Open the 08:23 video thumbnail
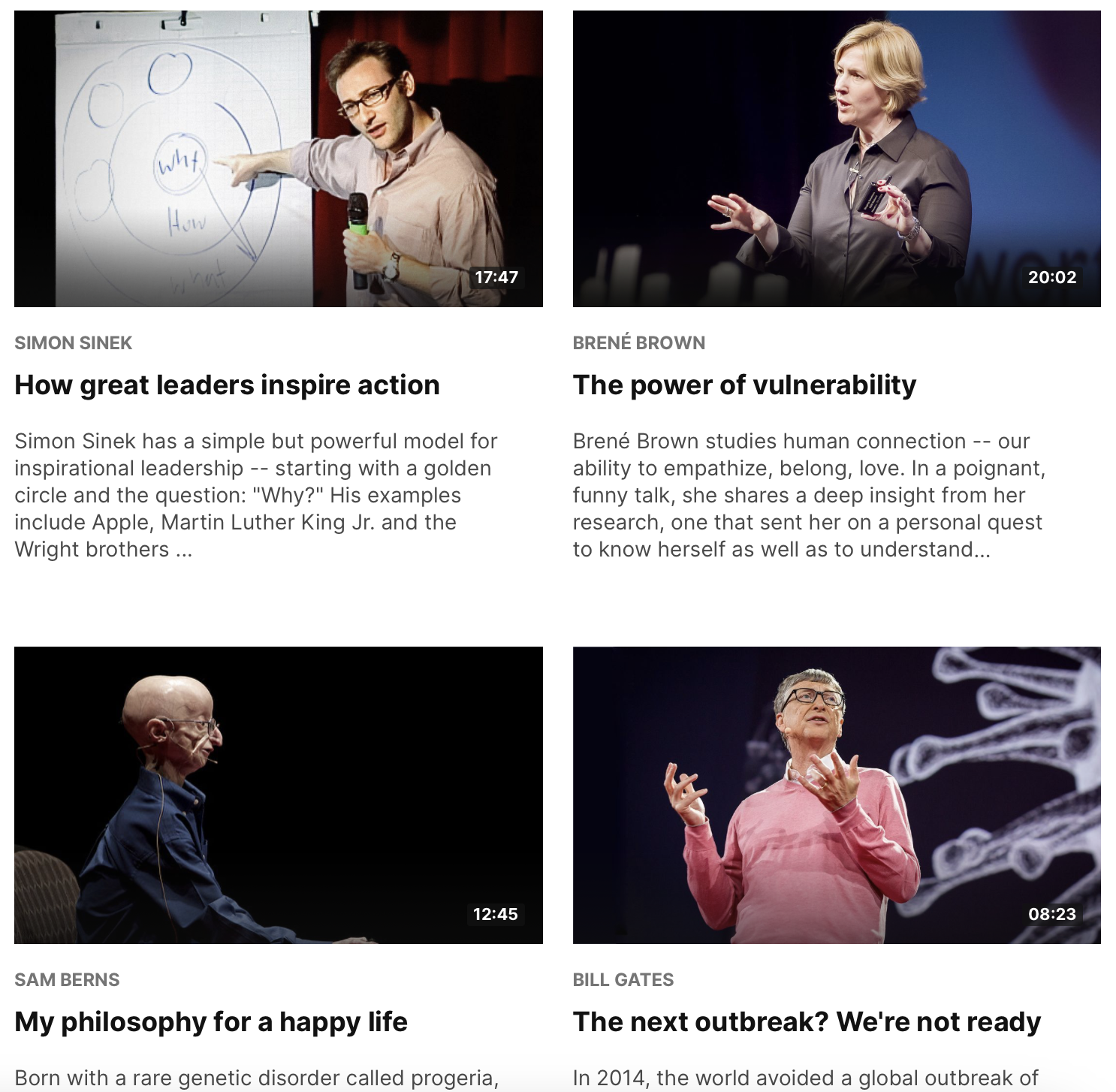 click(836, 795)
